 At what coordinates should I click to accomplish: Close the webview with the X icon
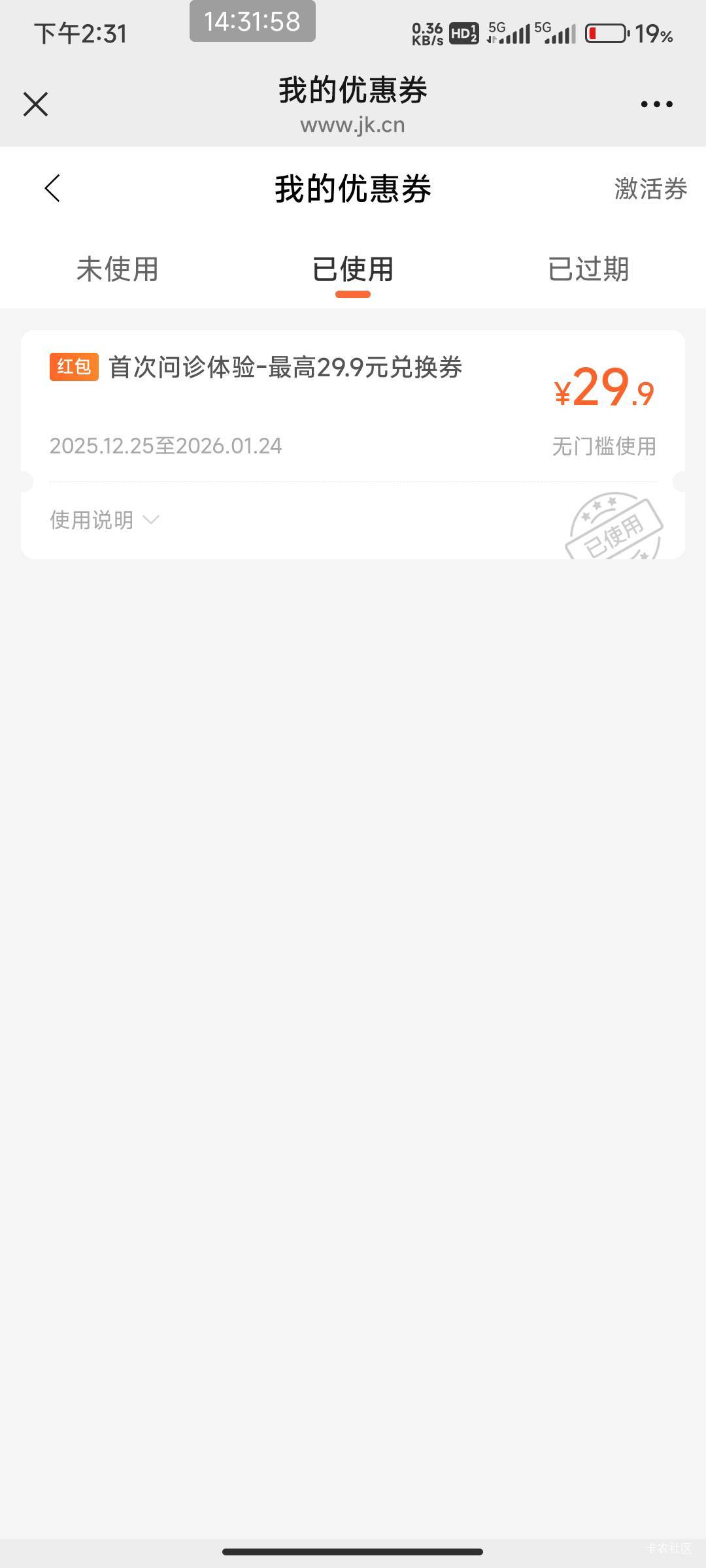(35, 104)
